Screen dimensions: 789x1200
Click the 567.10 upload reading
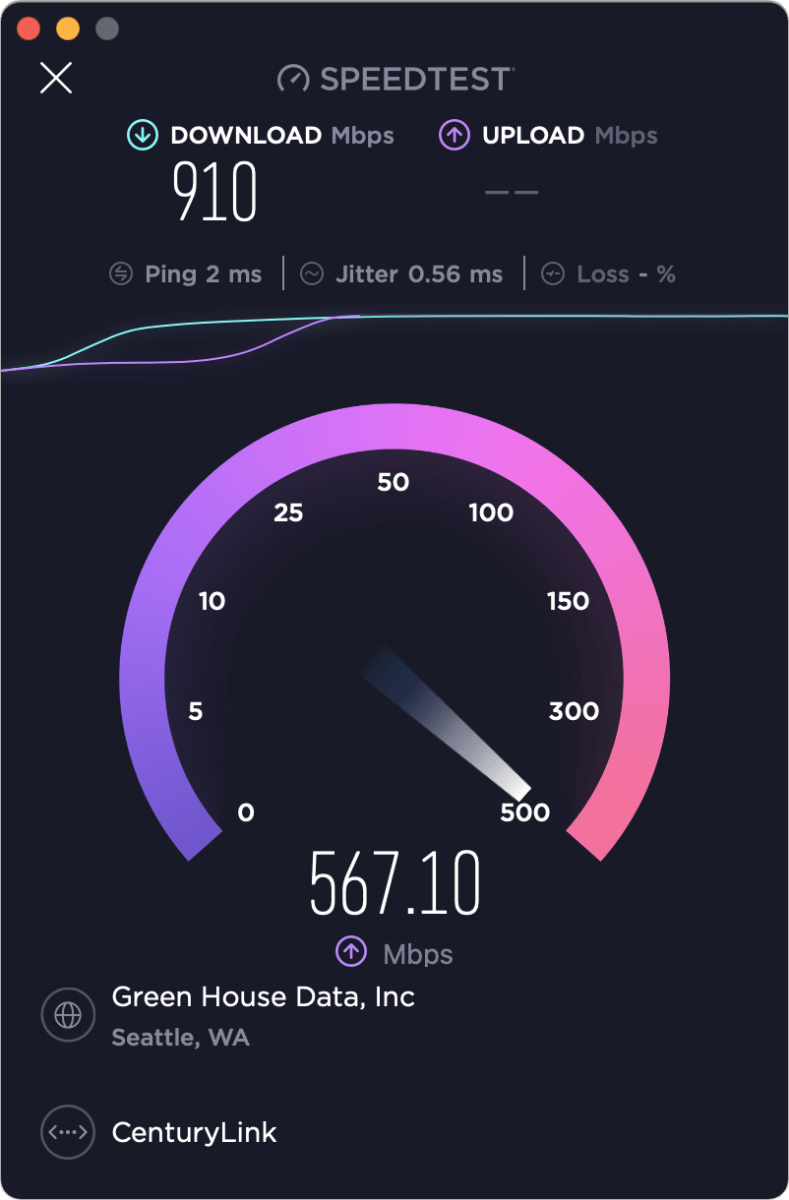[394, 881]
